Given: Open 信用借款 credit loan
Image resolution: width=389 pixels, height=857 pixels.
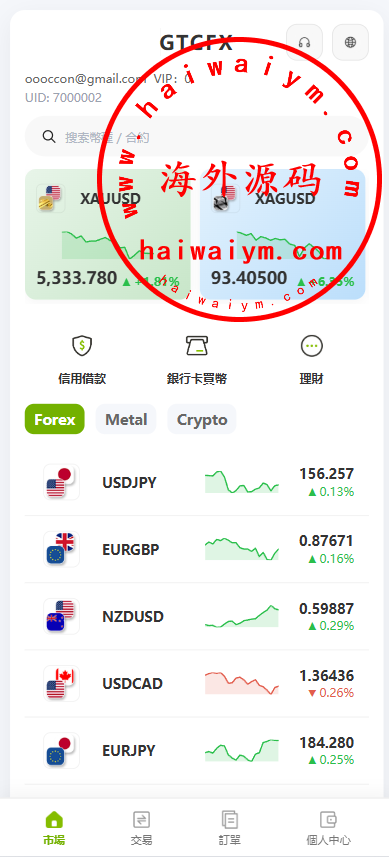Looking at the screenshot, I should [x=82, y=361].
